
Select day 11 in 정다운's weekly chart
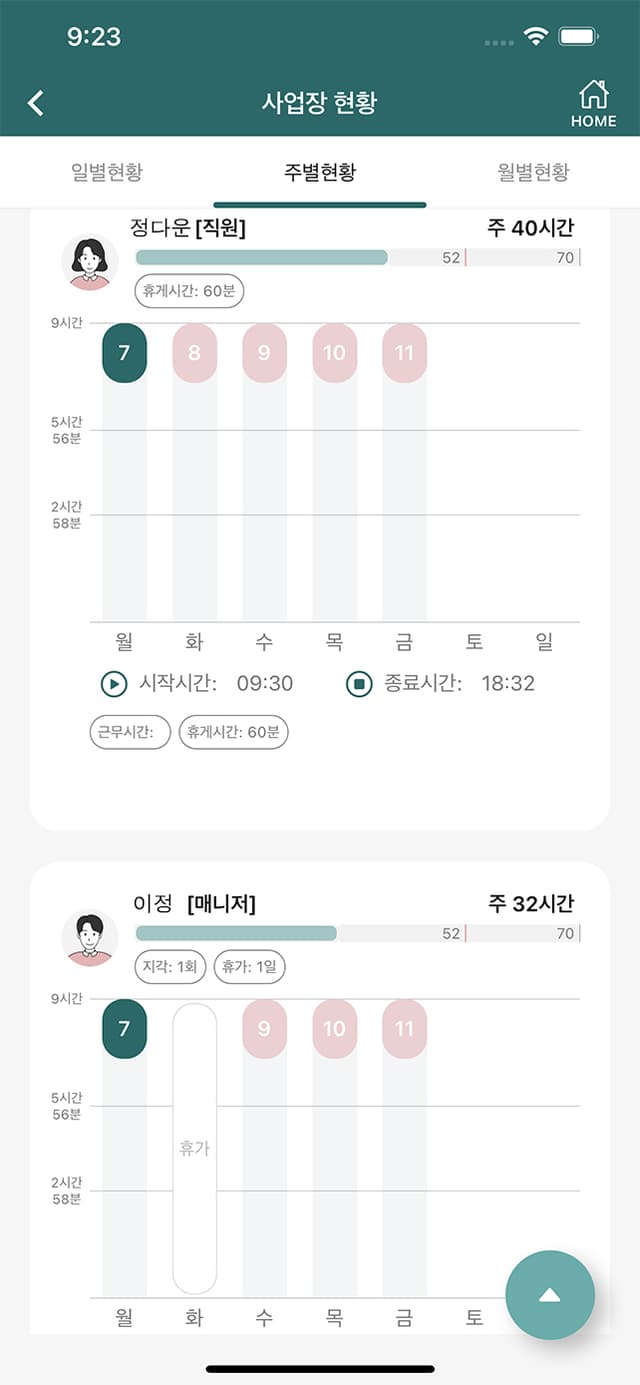coord(404,353)
